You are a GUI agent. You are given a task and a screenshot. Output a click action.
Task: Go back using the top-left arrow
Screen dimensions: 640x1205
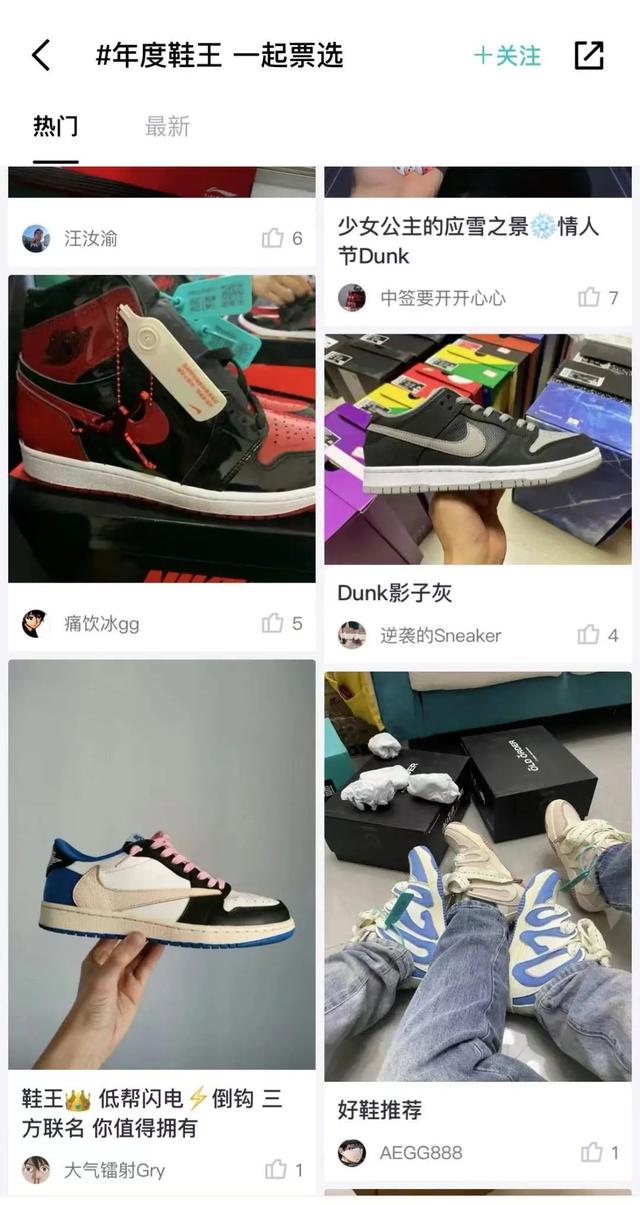[x=40, y=55]
